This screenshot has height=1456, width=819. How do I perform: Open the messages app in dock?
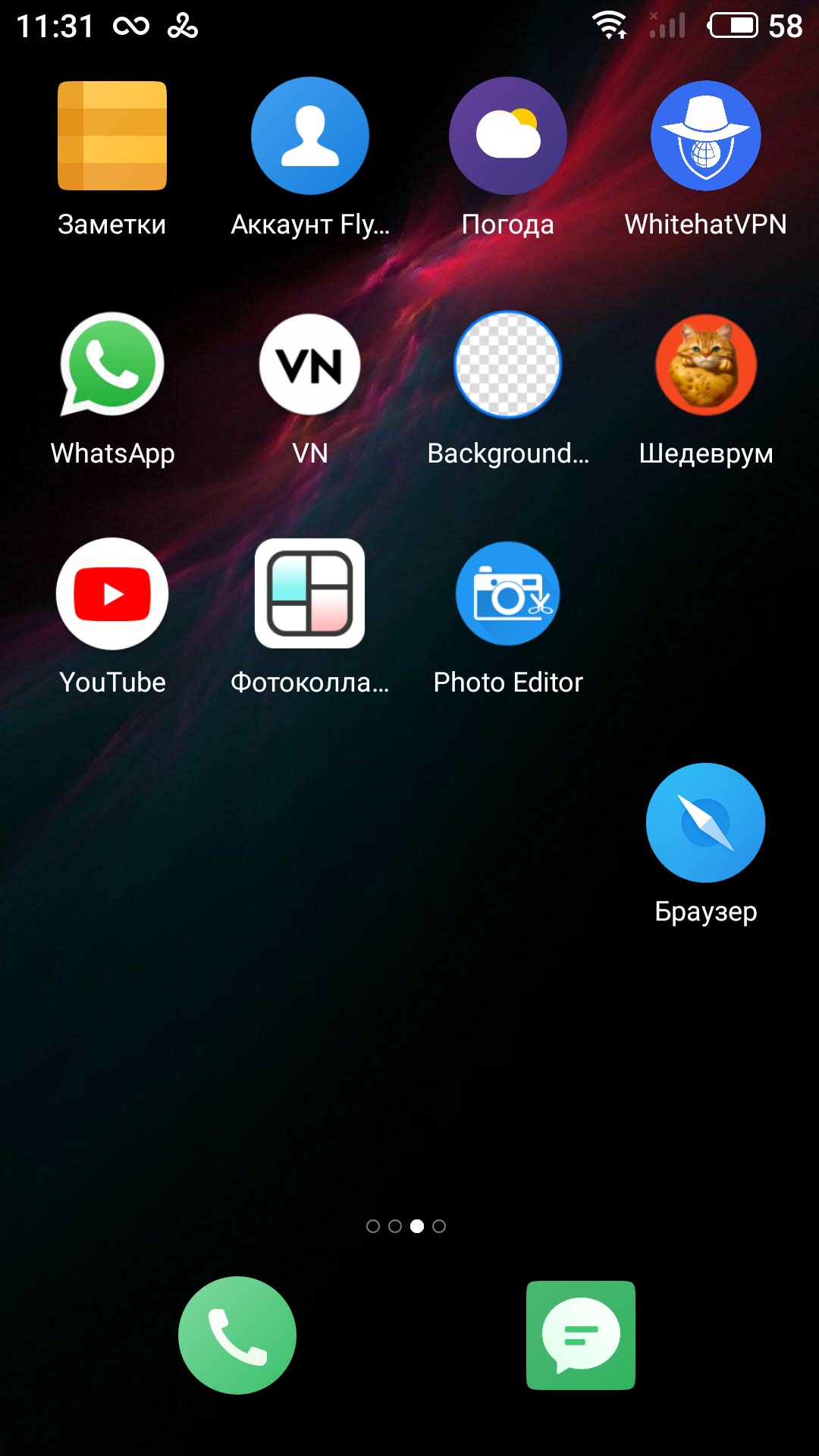[x=581, y=1335]
